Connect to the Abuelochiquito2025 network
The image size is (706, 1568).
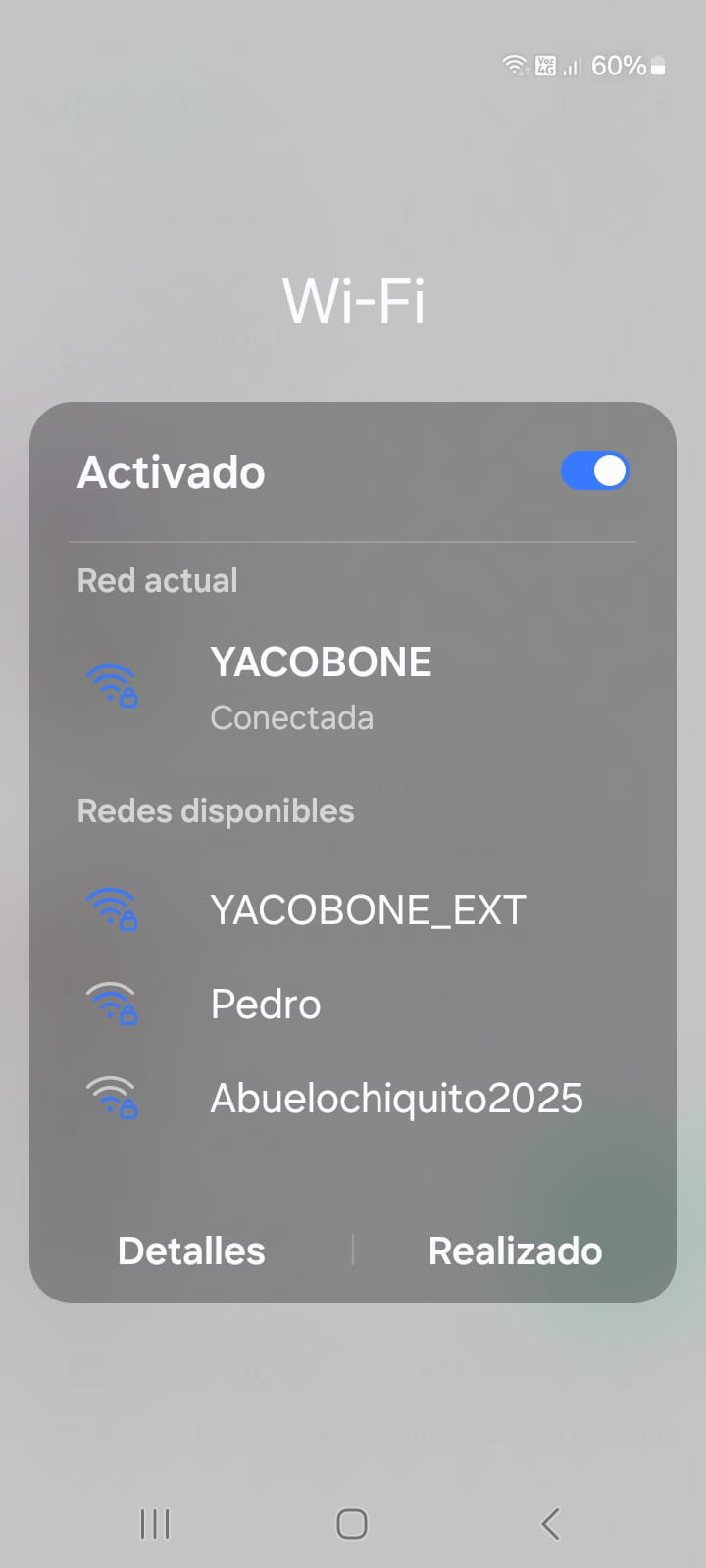396,1099
